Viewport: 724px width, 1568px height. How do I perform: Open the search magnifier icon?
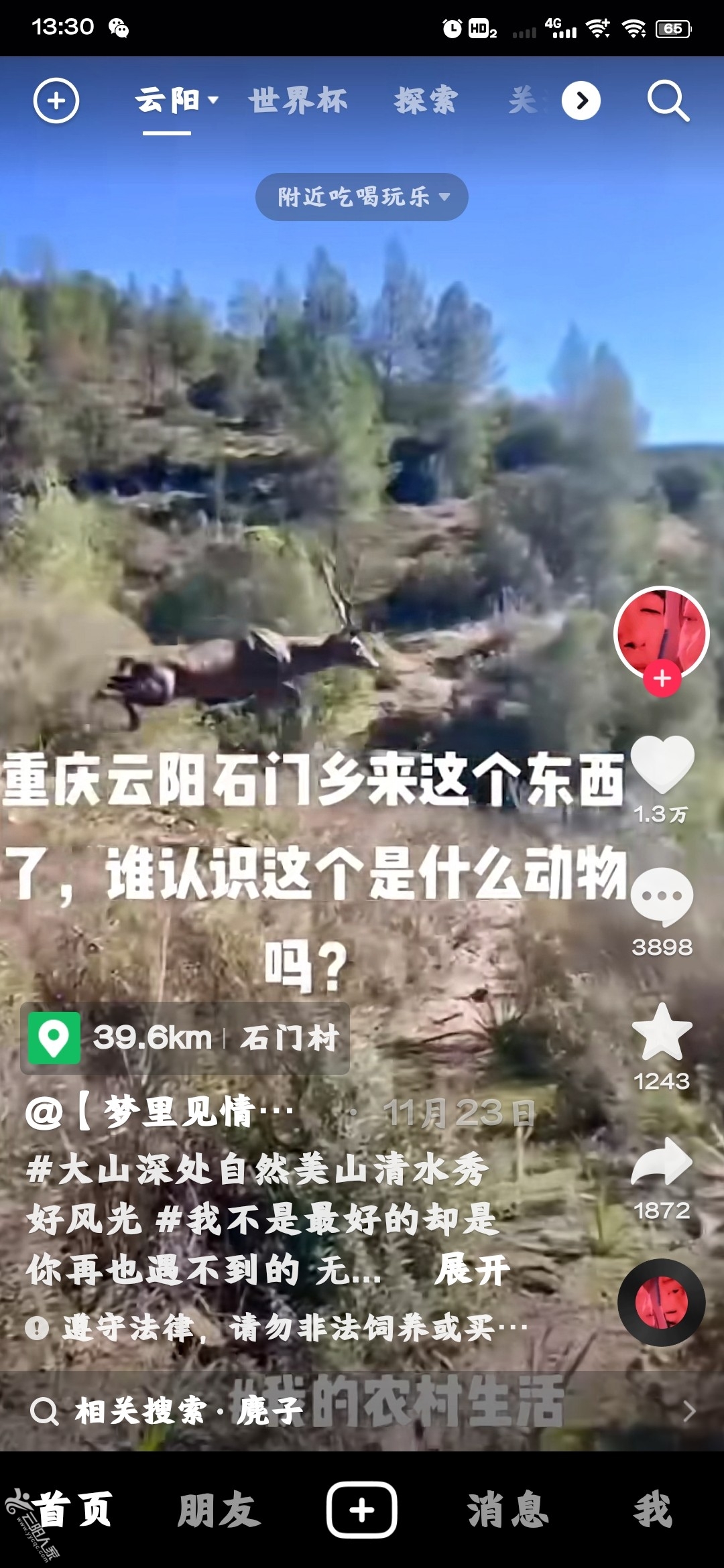tap(668, 101)
